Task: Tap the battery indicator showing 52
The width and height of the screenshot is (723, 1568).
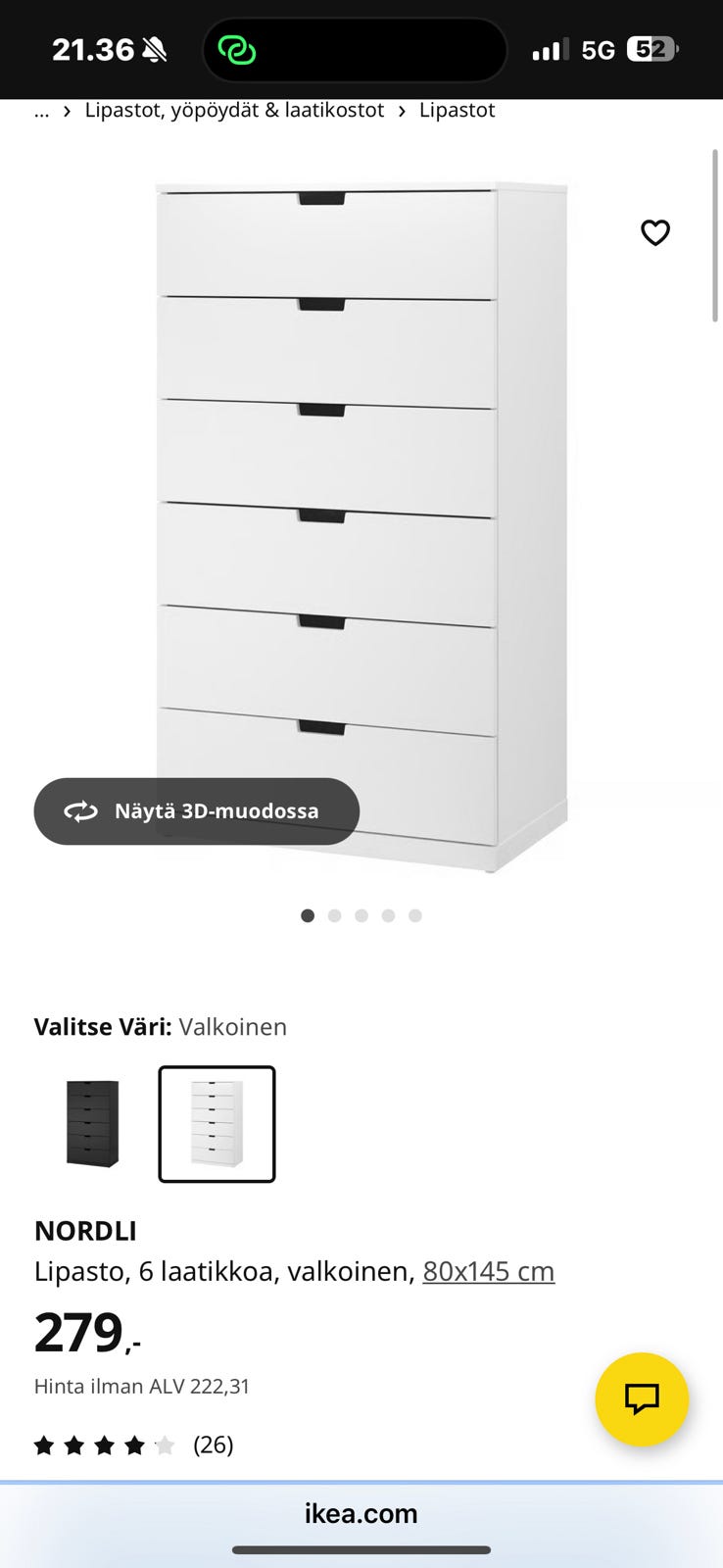Action: pos(650,48)
